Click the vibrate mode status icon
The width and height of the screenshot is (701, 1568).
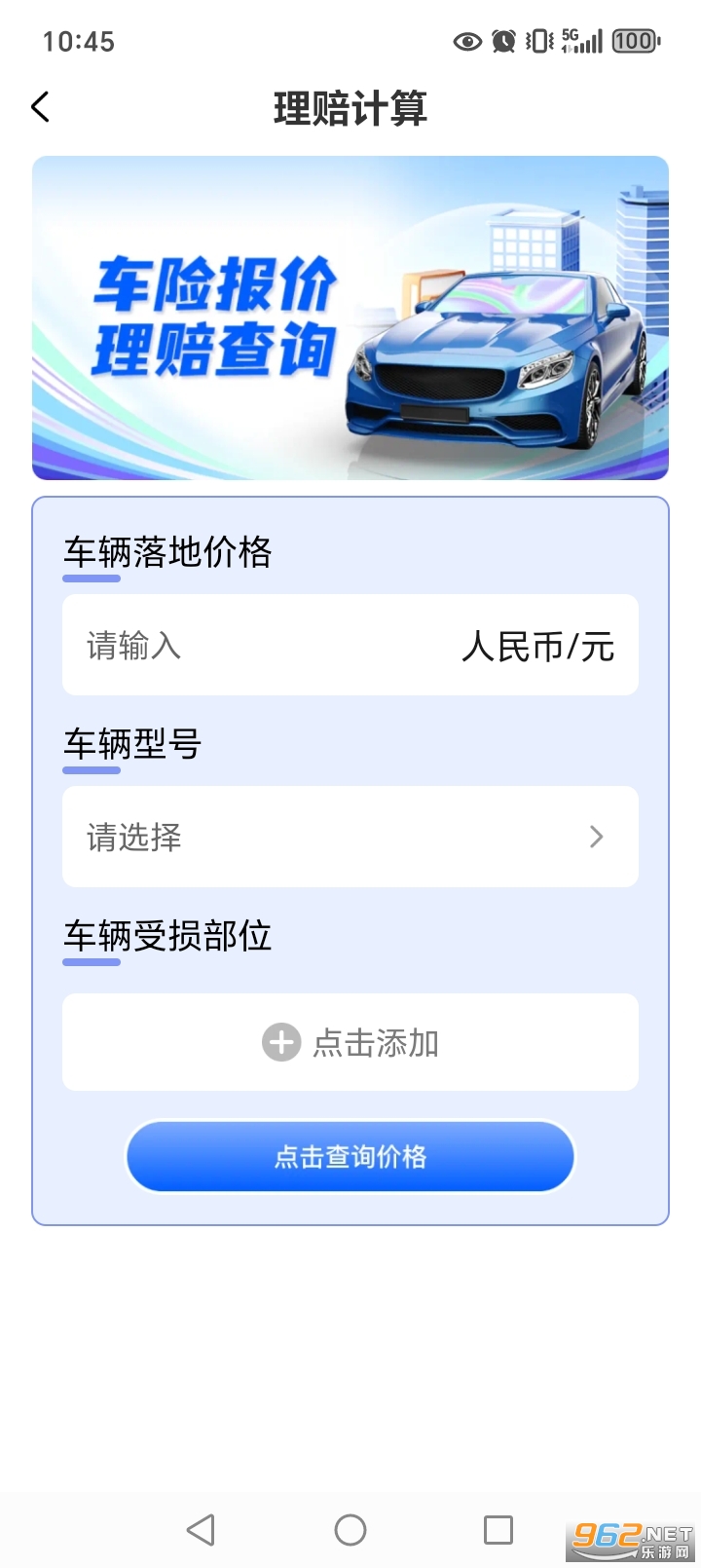pos(537,41)
